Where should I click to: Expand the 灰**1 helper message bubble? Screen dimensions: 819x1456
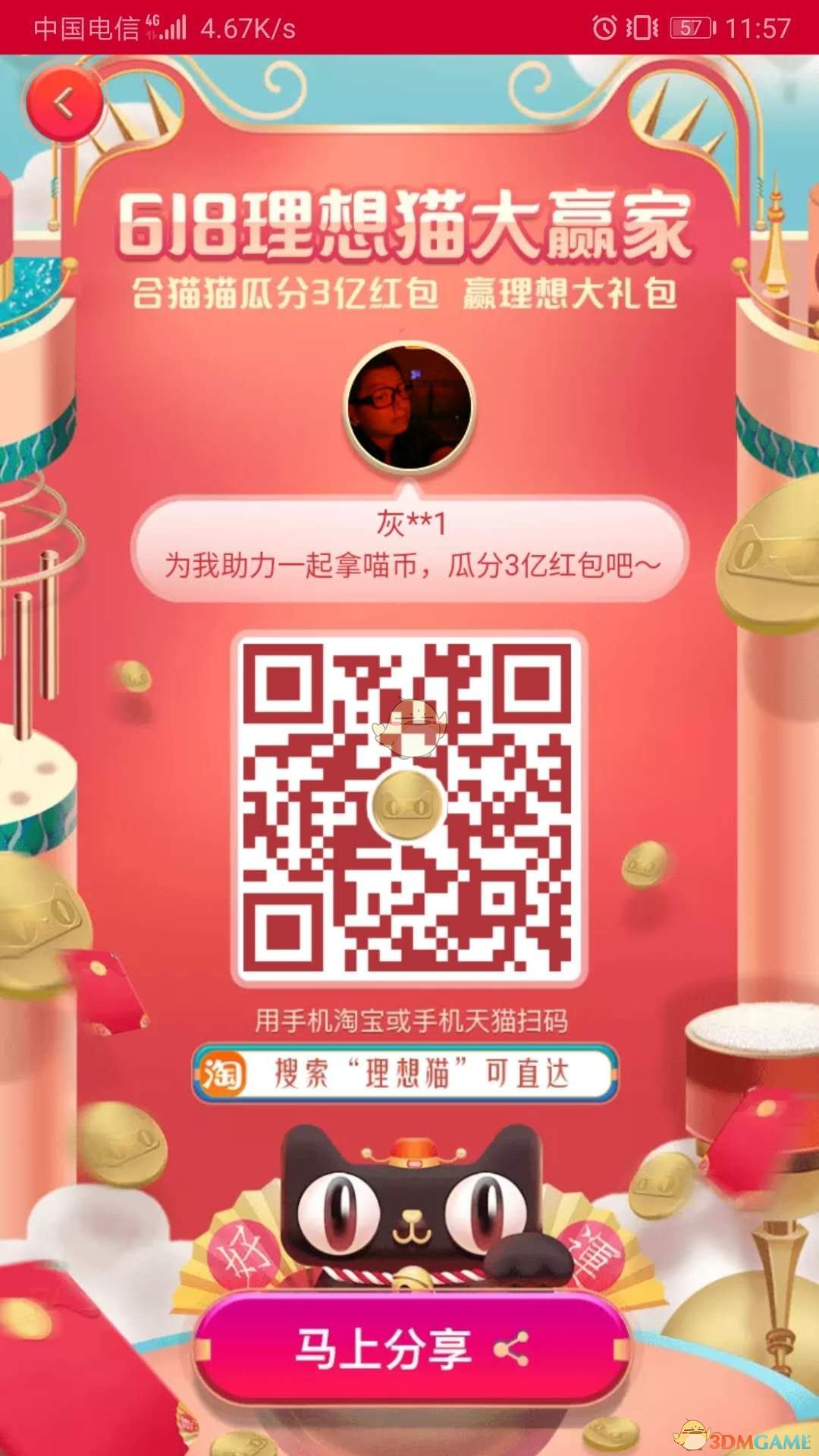(x=409, y=546)
